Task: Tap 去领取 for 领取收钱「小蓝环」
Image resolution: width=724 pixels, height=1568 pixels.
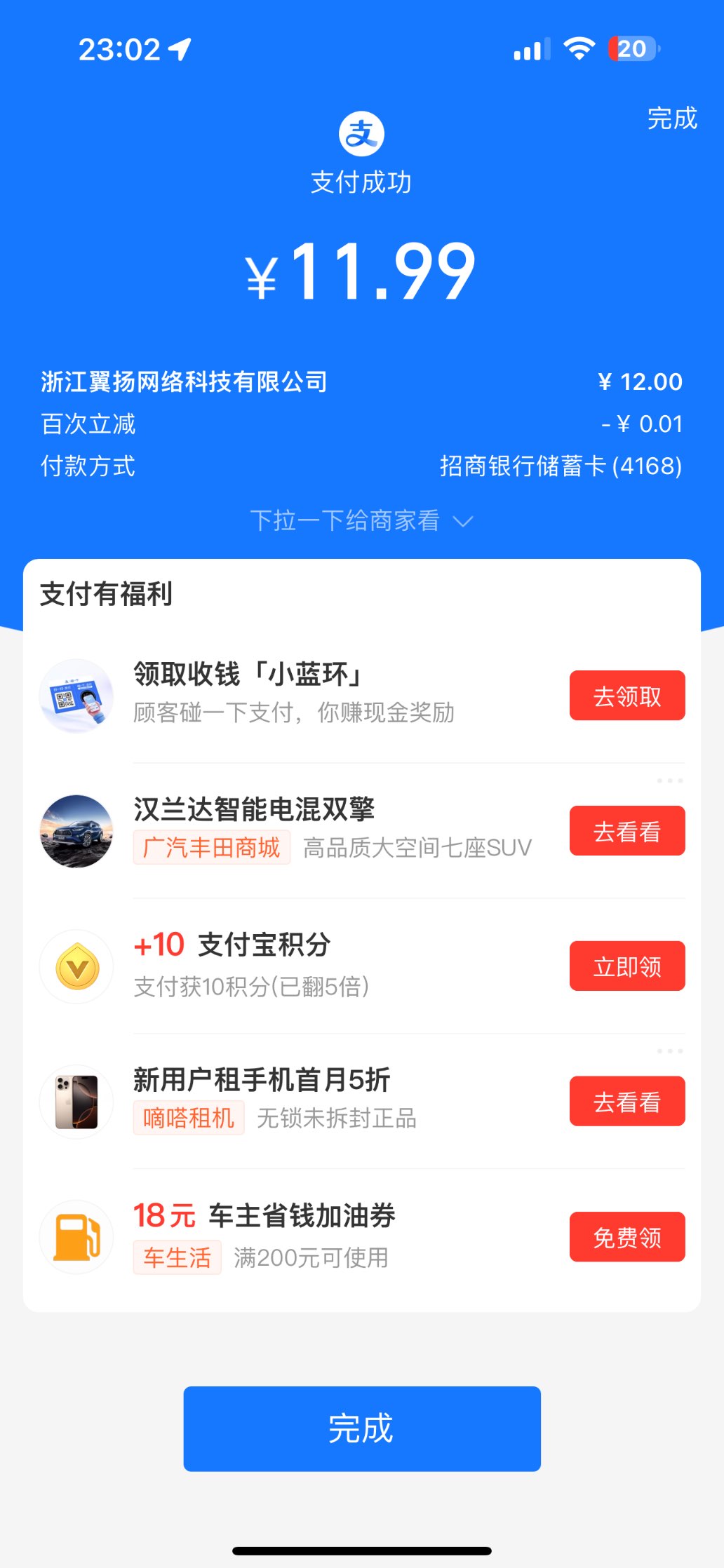Action: pyautogui.click(x=626, y=696)
